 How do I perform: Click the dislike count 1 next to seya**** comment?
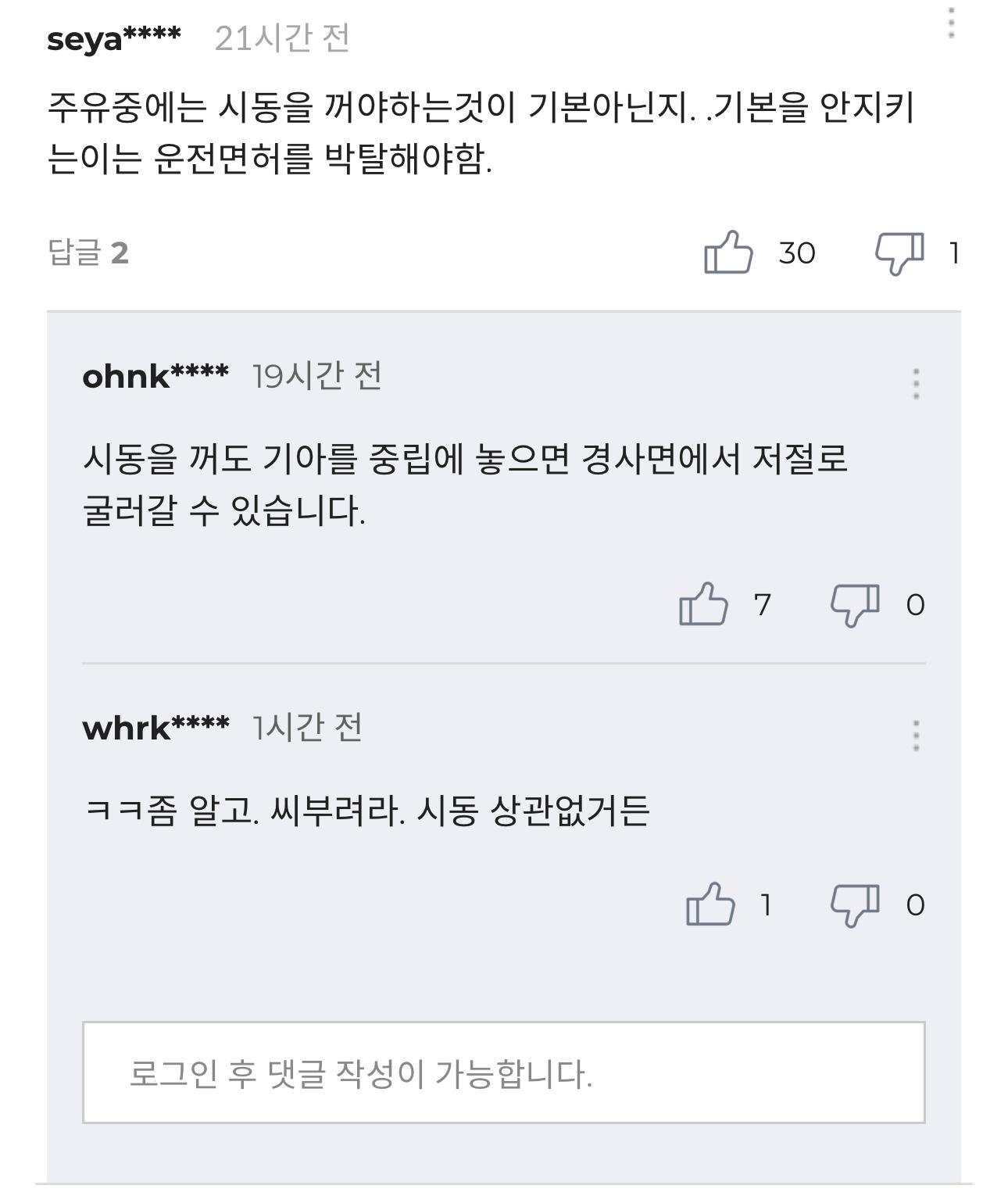coord(955,252)
